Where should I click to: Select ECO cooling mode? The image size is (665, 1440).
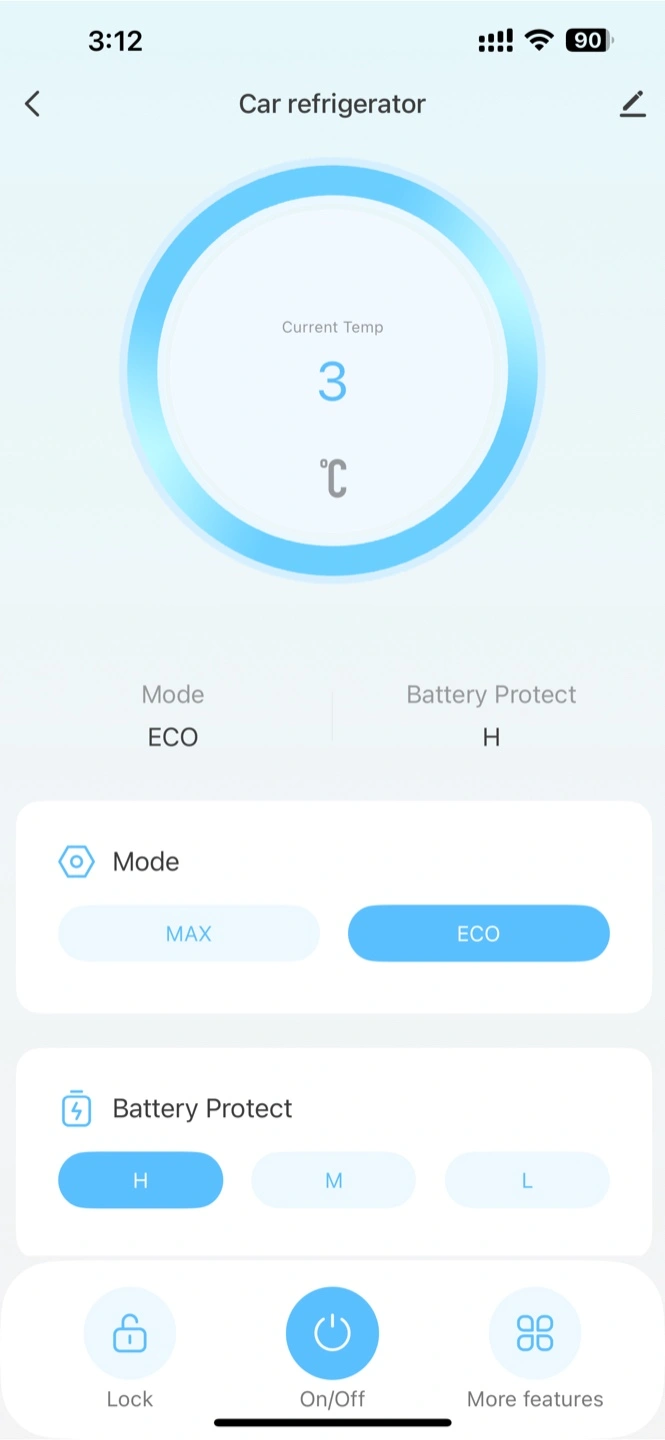[478, 934]
